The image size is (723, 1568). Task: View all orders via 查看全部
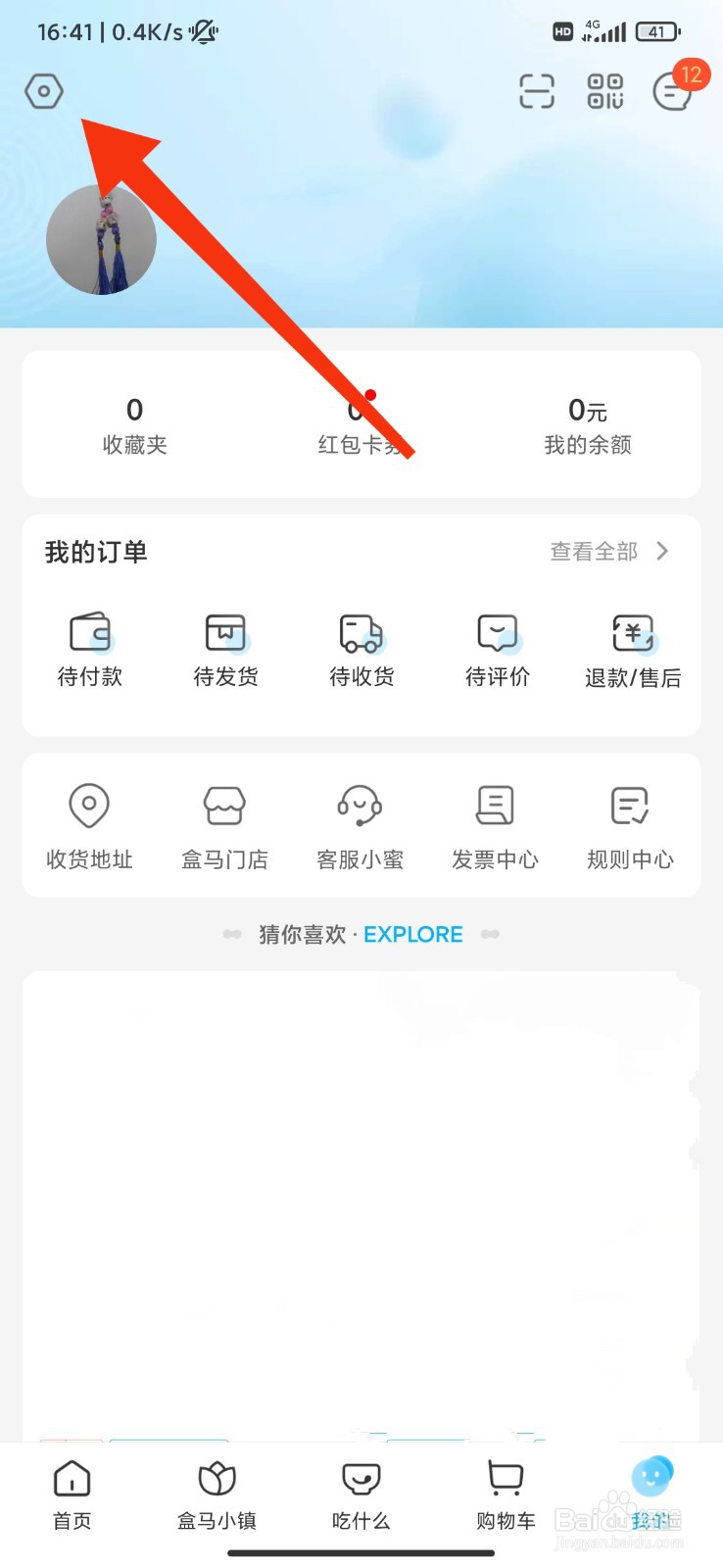[x=608, y=552]
